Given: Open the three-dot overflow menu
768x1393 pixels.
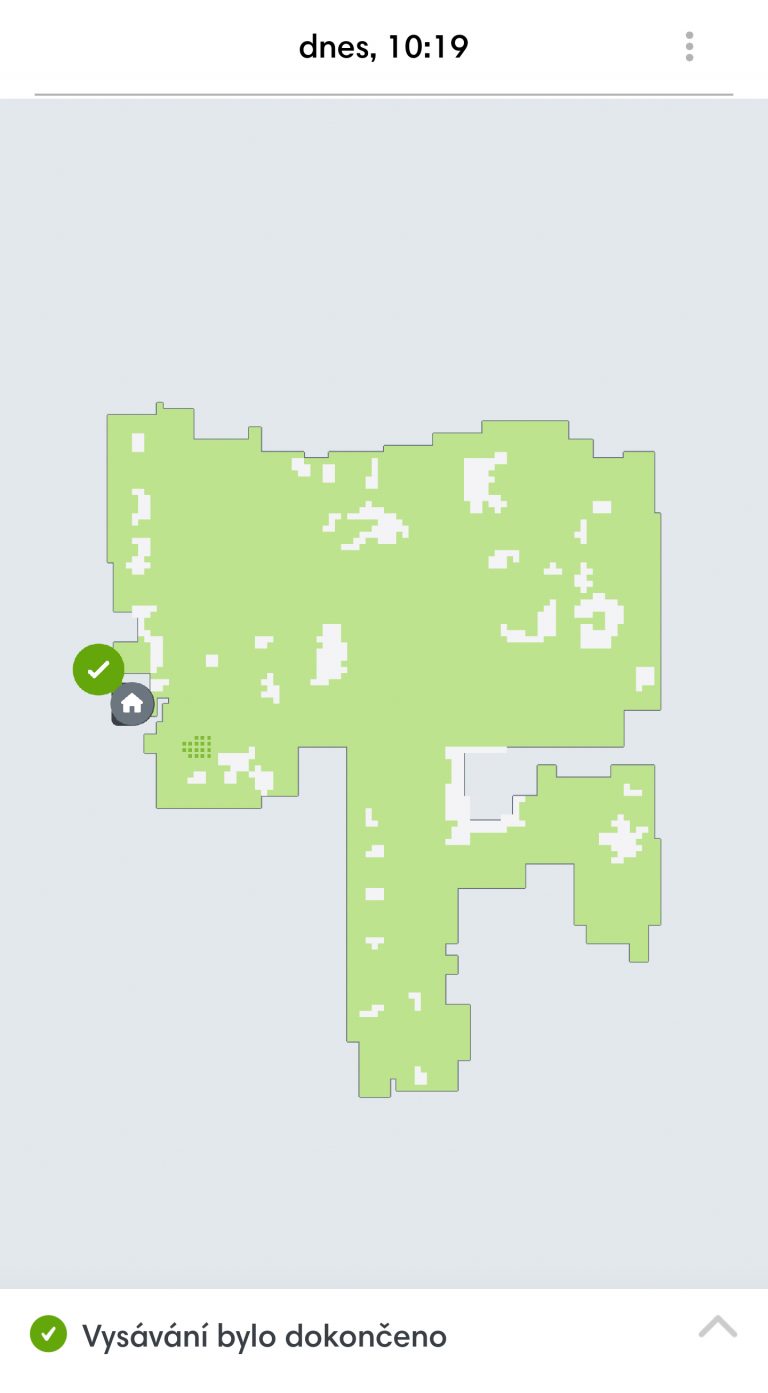Looking at the screenshot, I should pos(689,46).
